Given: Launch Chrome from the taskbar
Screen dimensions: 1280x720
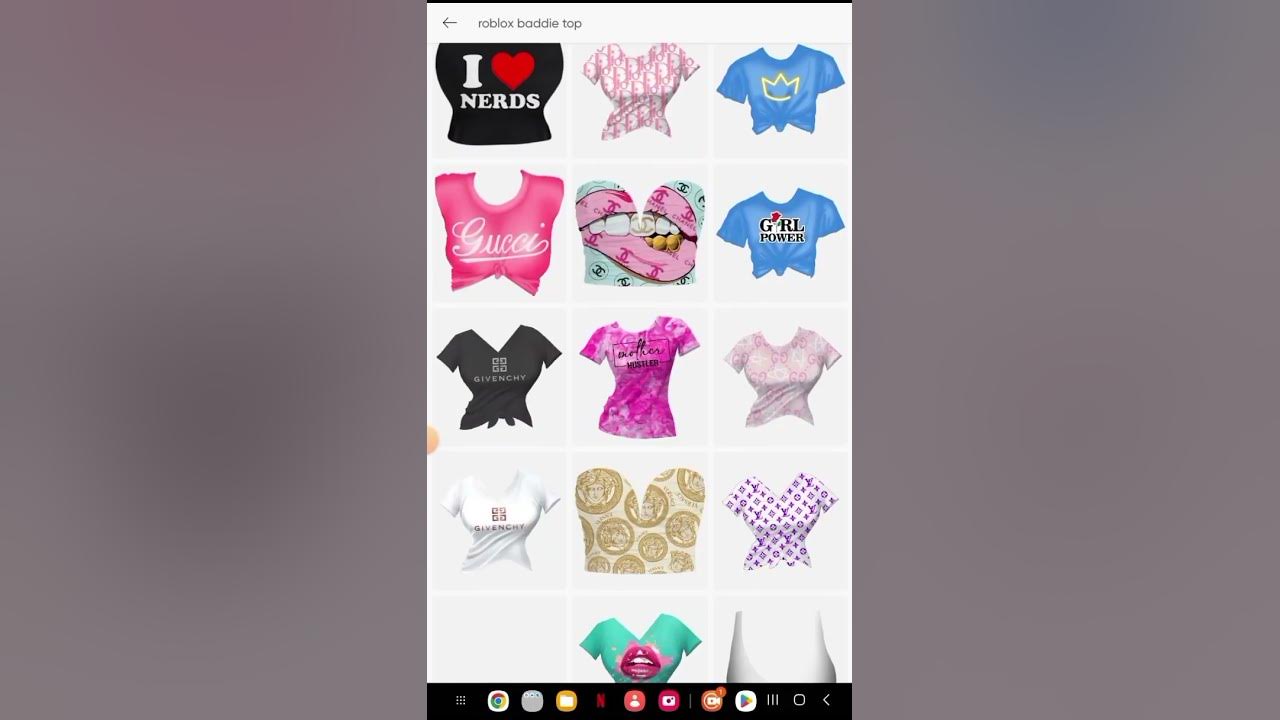Looking at the screenshot, I should 498,701.
